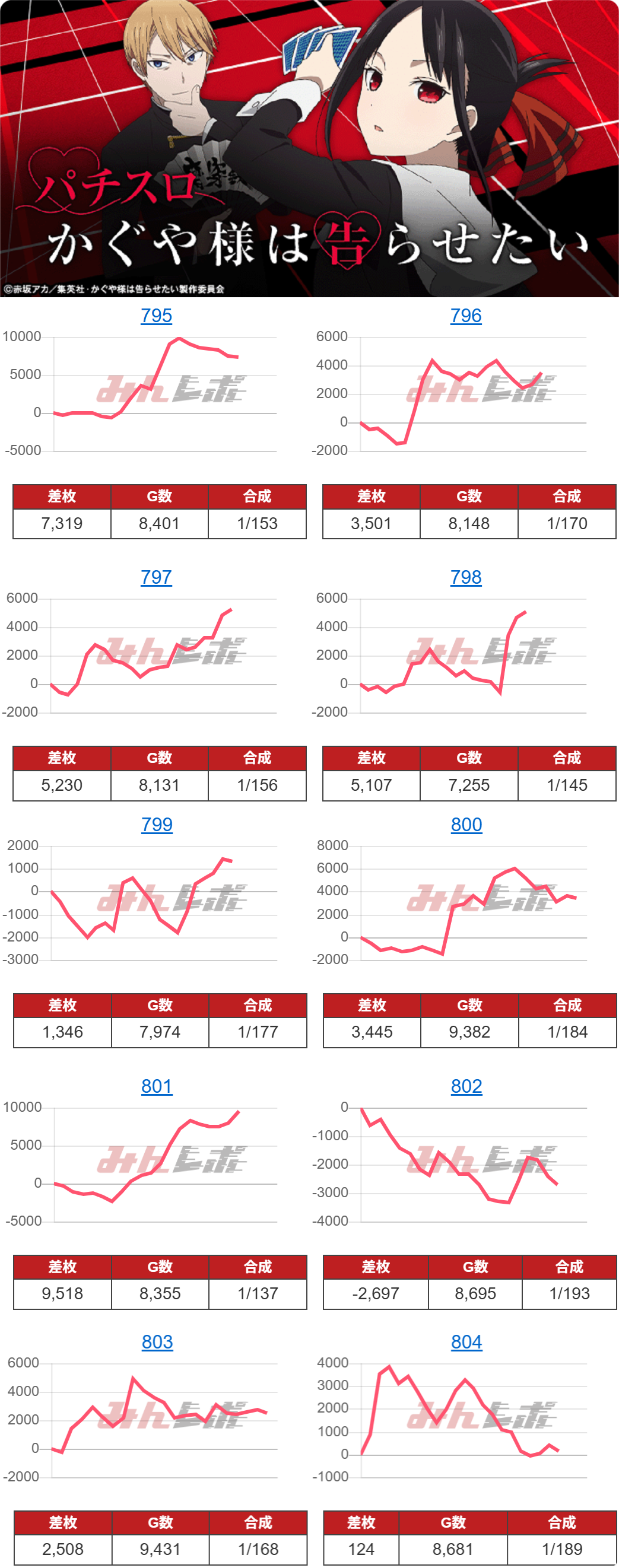Open the 799 link
619x1568 pixels.
tap(157, 824)
